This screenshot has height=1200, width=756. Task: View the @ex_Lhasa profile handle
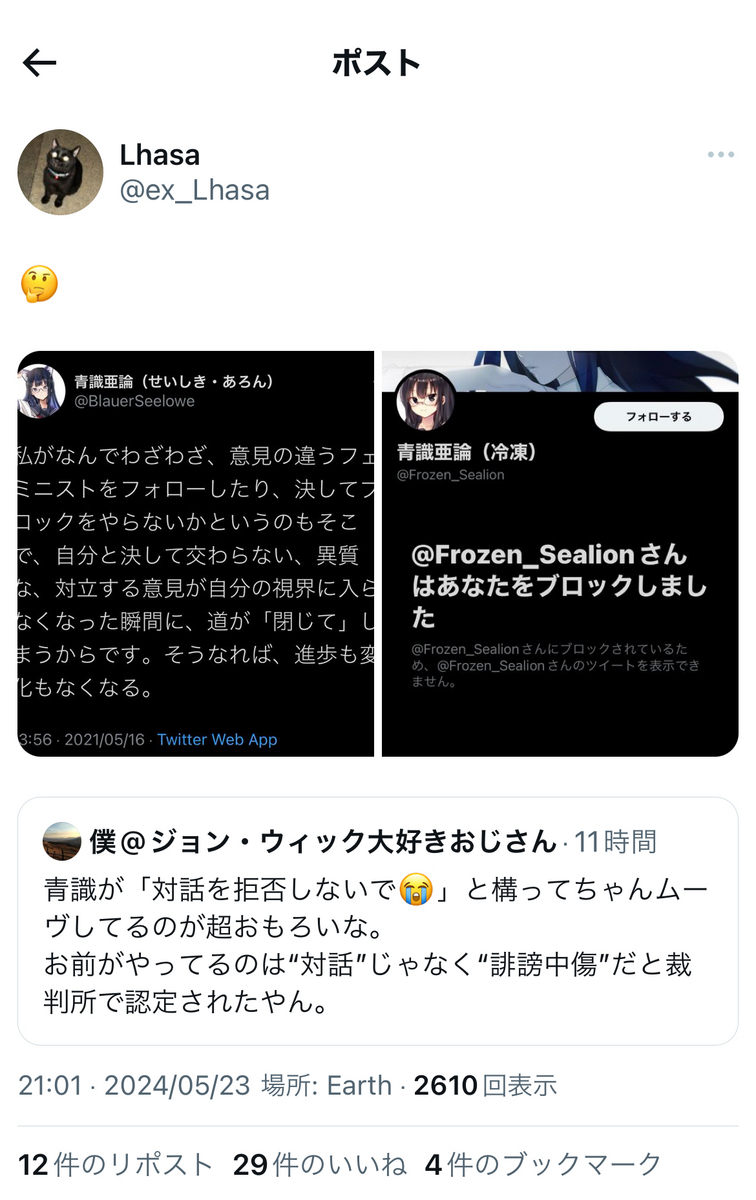point(194,190)
